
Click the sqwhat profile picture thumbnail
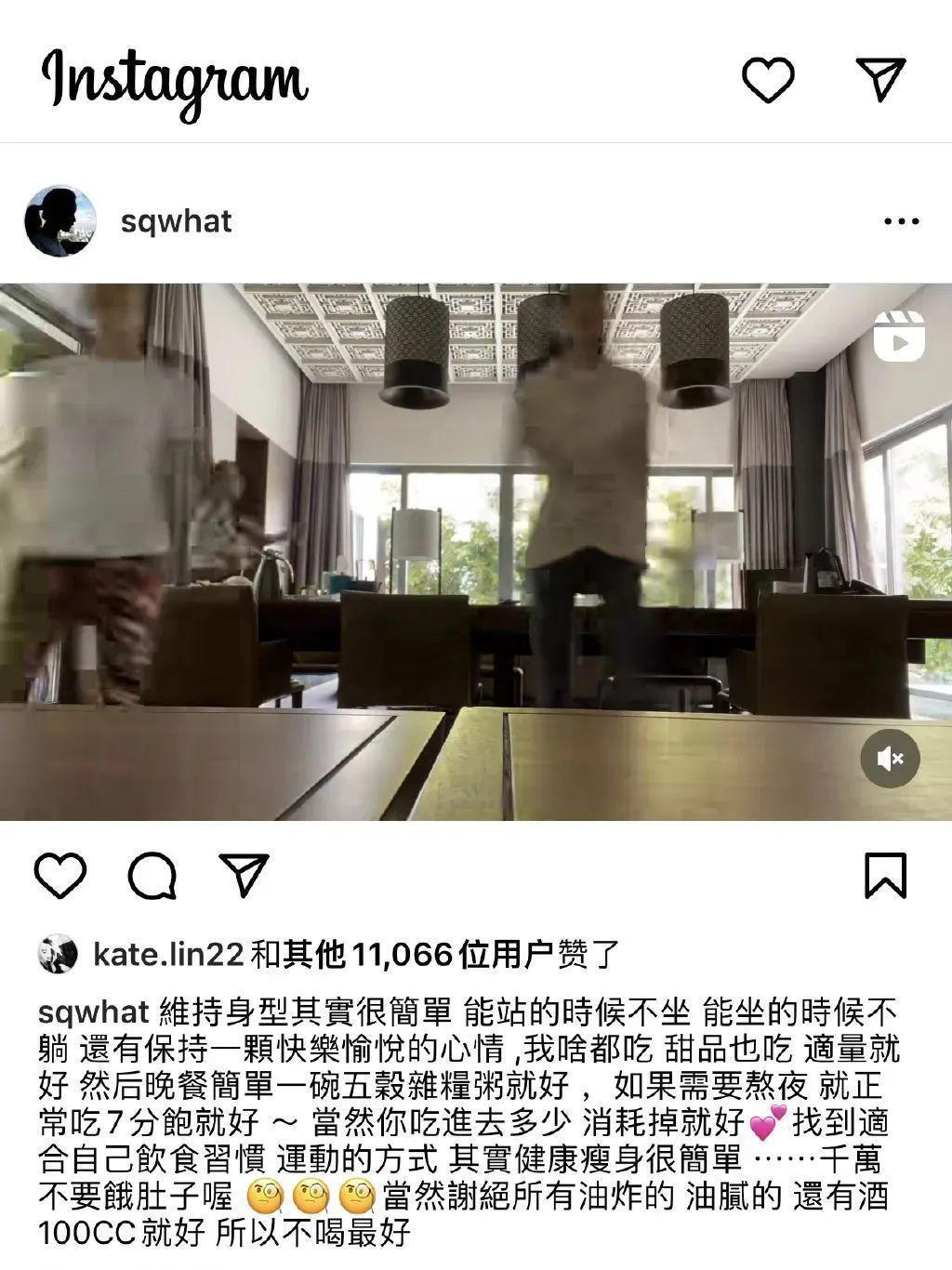coord(60,221)
